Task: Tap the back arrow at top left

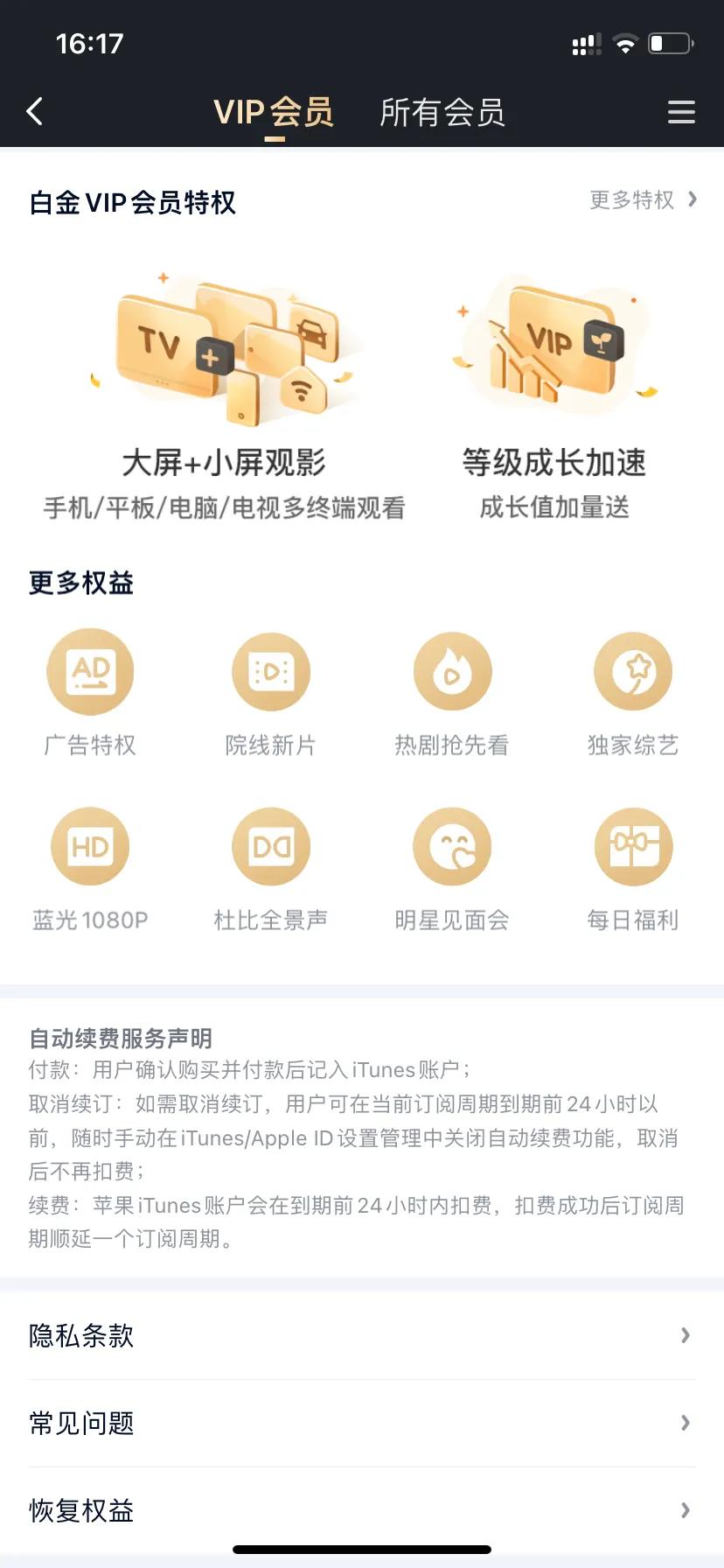Action: pos(35,112)
